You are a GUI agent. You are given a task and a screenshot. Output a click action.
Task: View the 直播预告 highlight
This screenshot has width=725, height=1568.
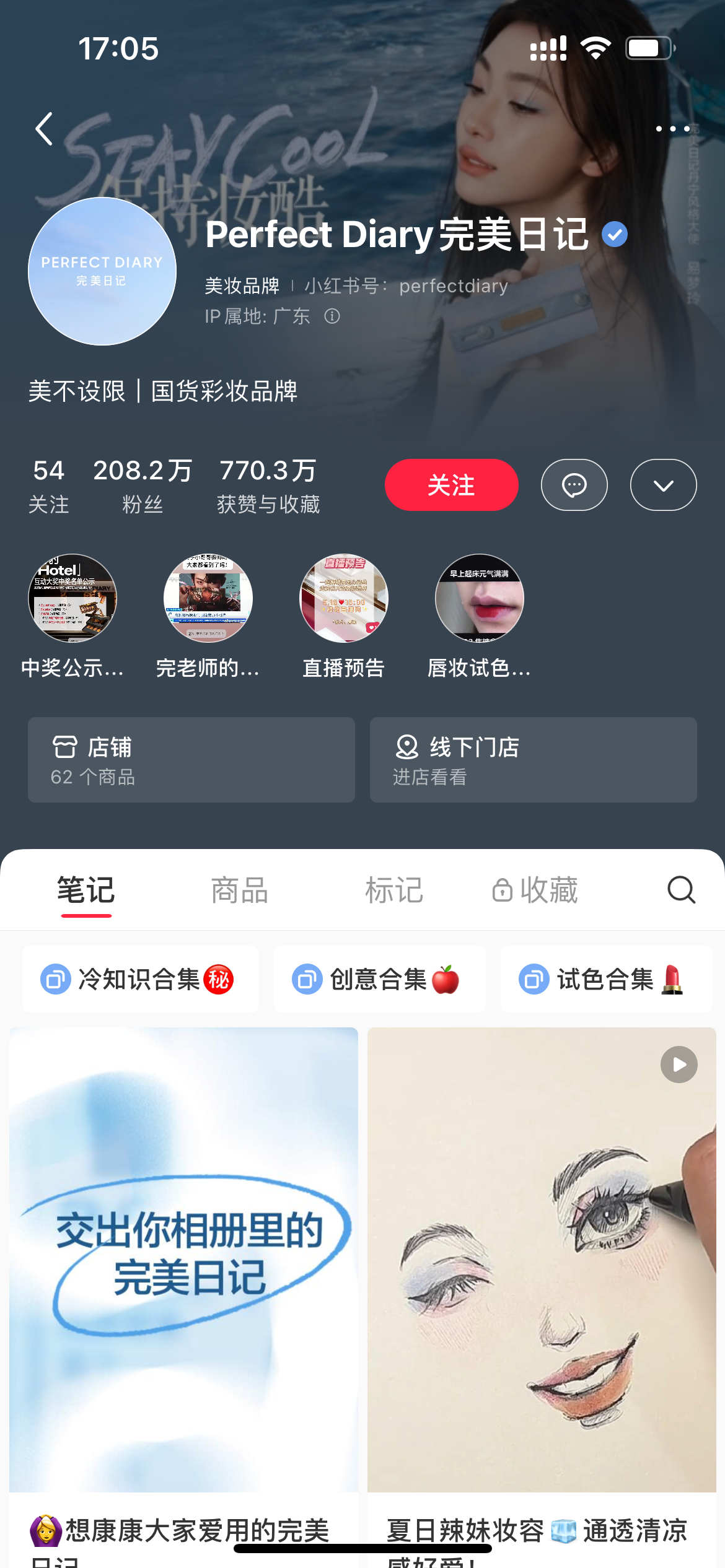coord(344,598)
